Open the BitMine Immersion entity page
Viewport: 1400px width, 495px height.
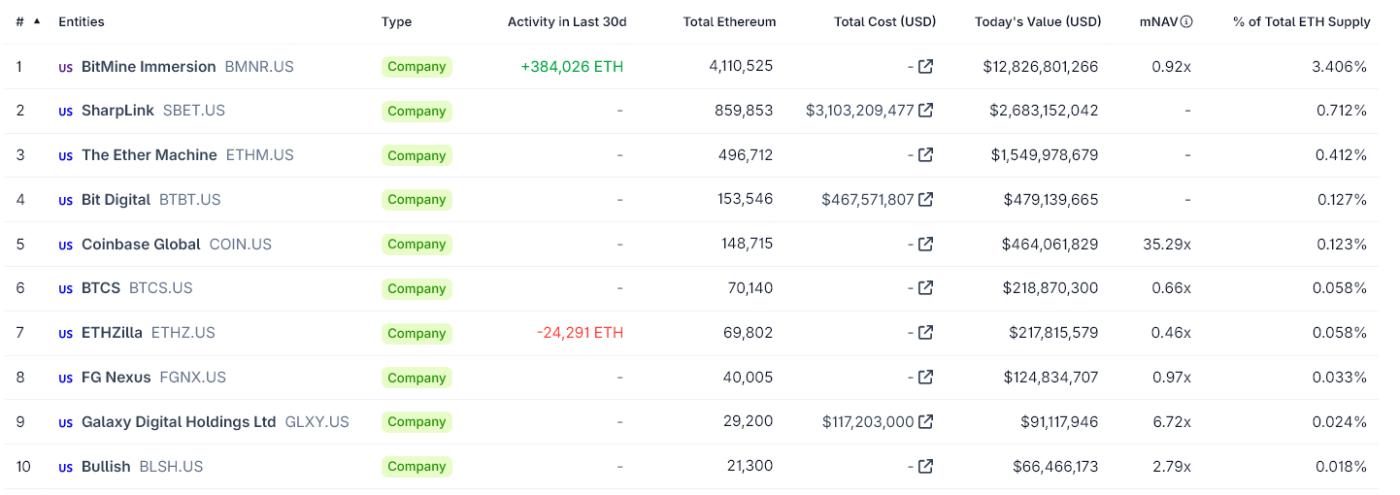tap(148, 67)
